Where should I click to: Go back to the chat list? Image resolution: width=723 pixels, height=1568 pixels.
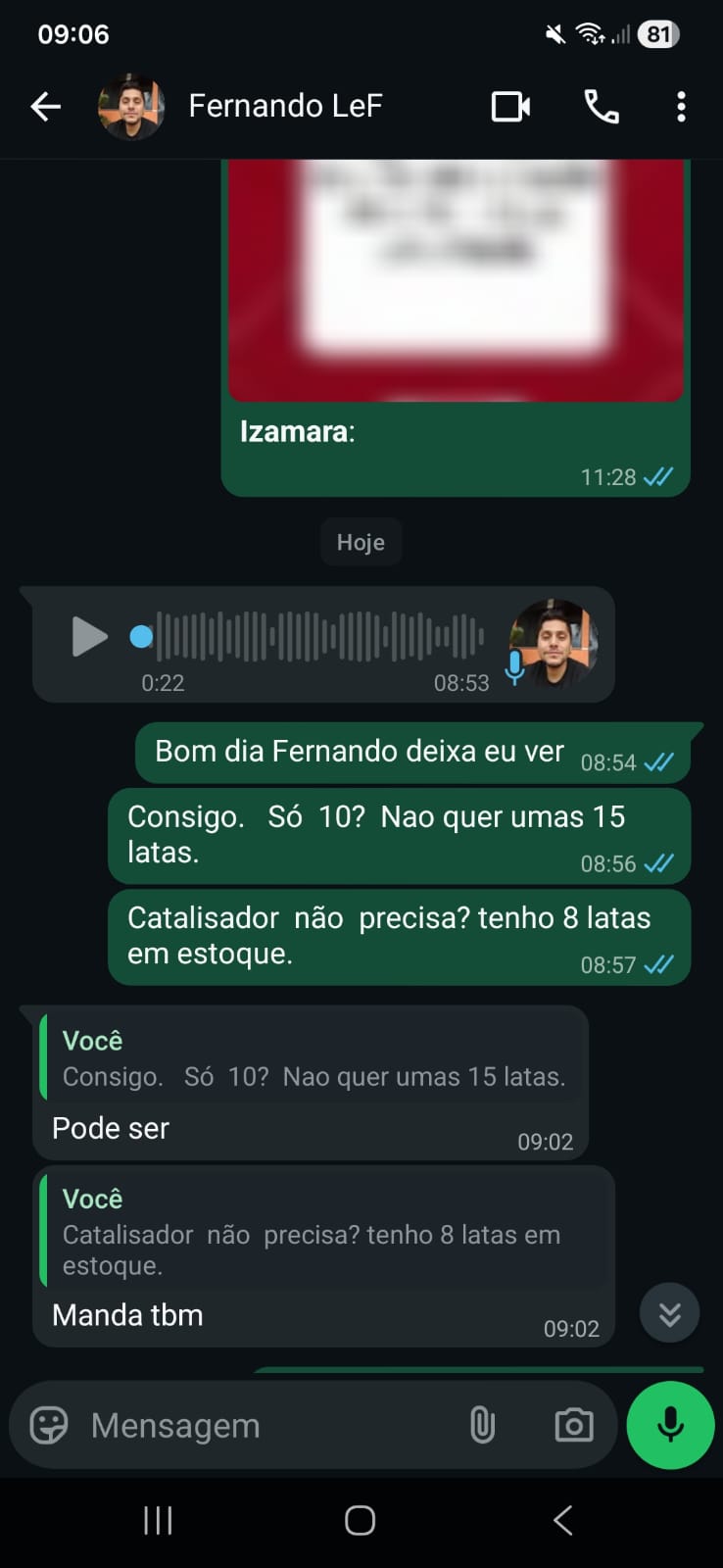[x=45, y=106]
